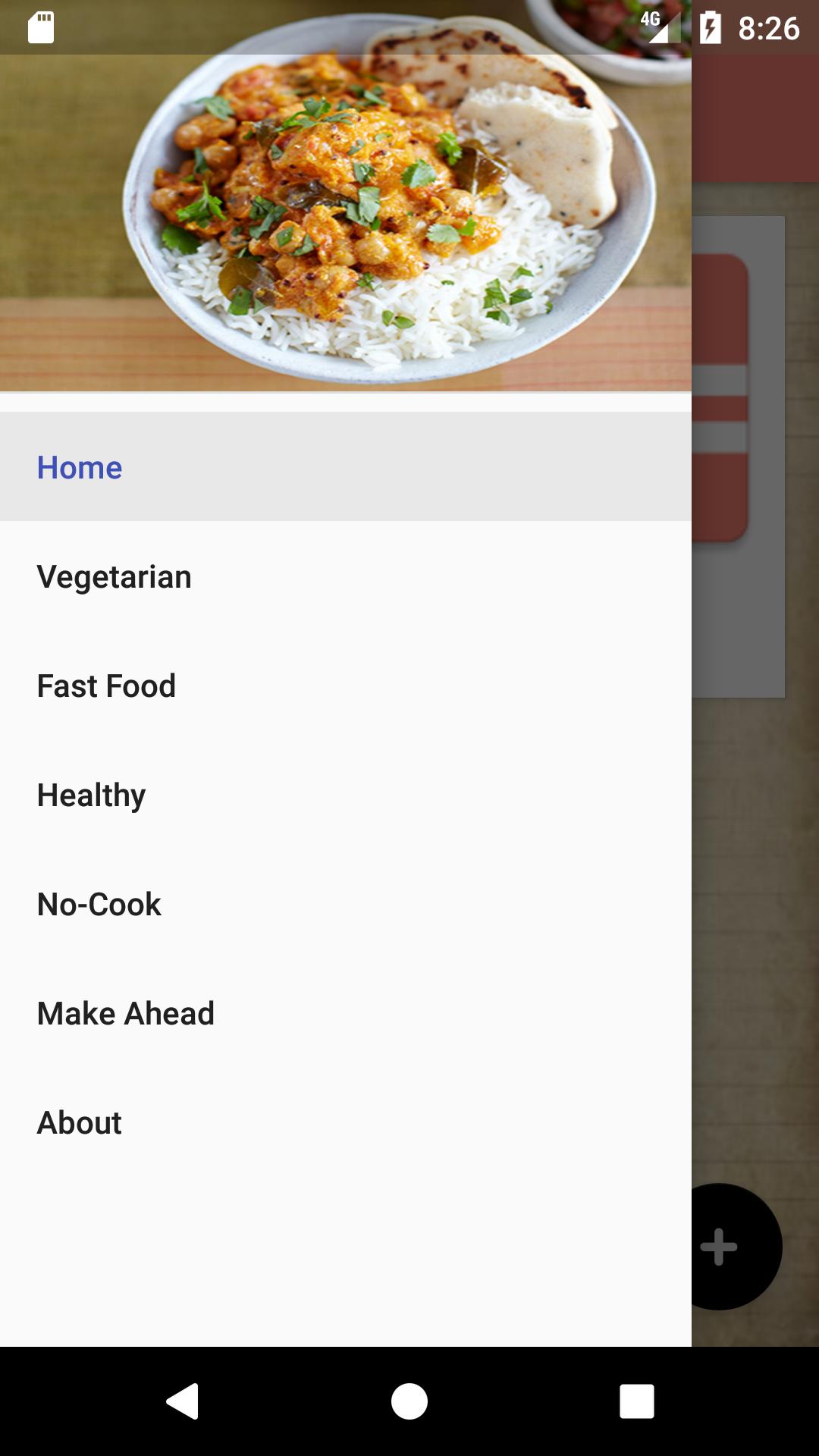Select the Healthy recipes option
The height and width of the screenshot is (1456, 819).
point(91,795)
